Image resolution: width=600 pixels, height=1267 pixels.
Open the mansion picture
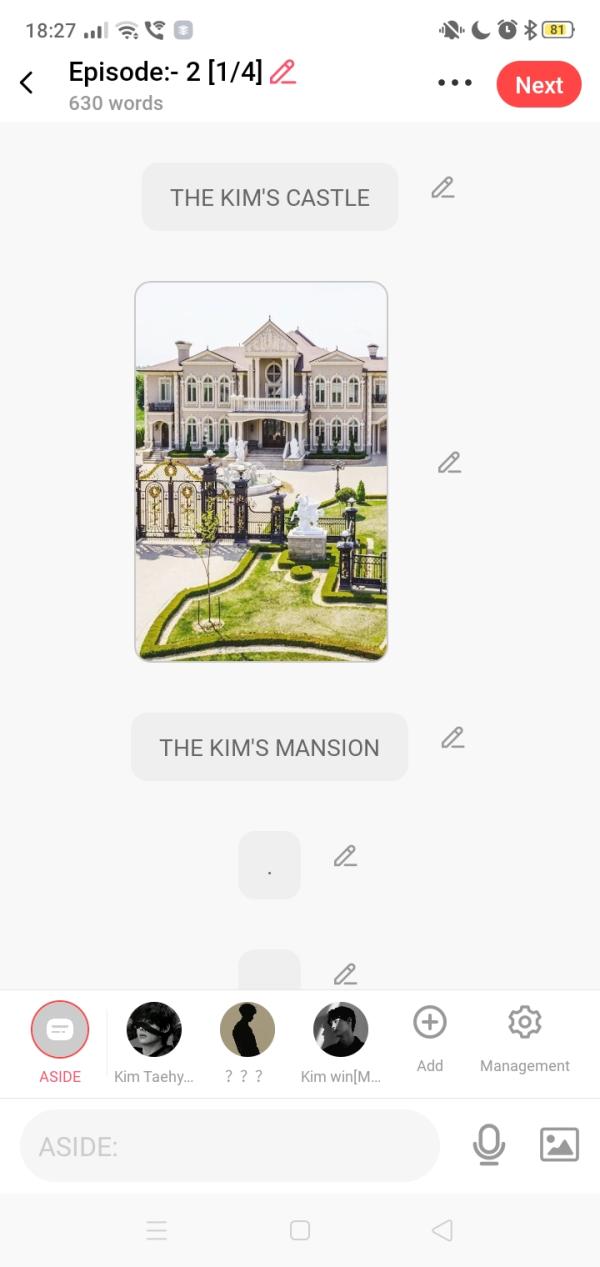click(x=261, y=471)
